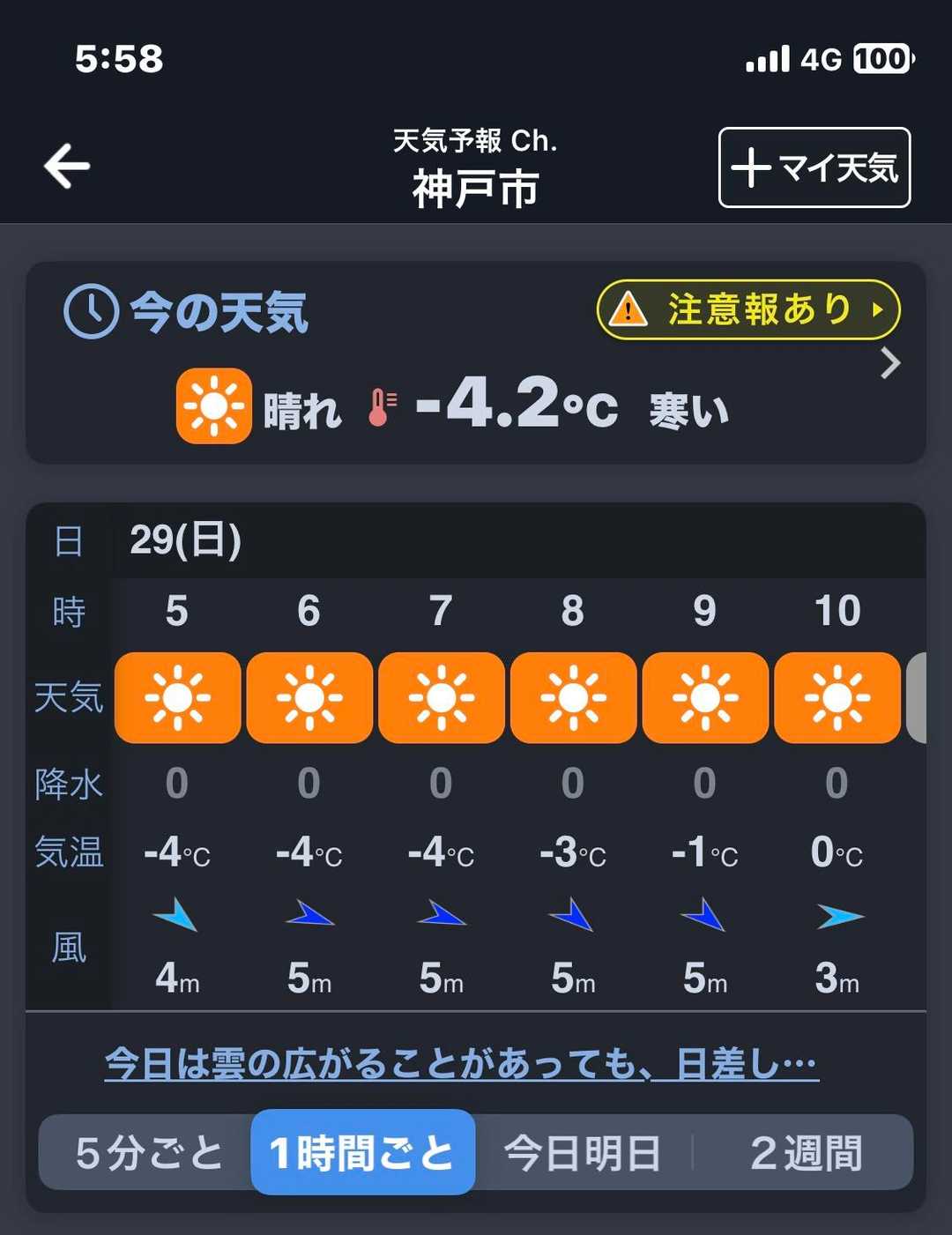
Task: Select the 1時間ごと tab
Action: 363,1153
